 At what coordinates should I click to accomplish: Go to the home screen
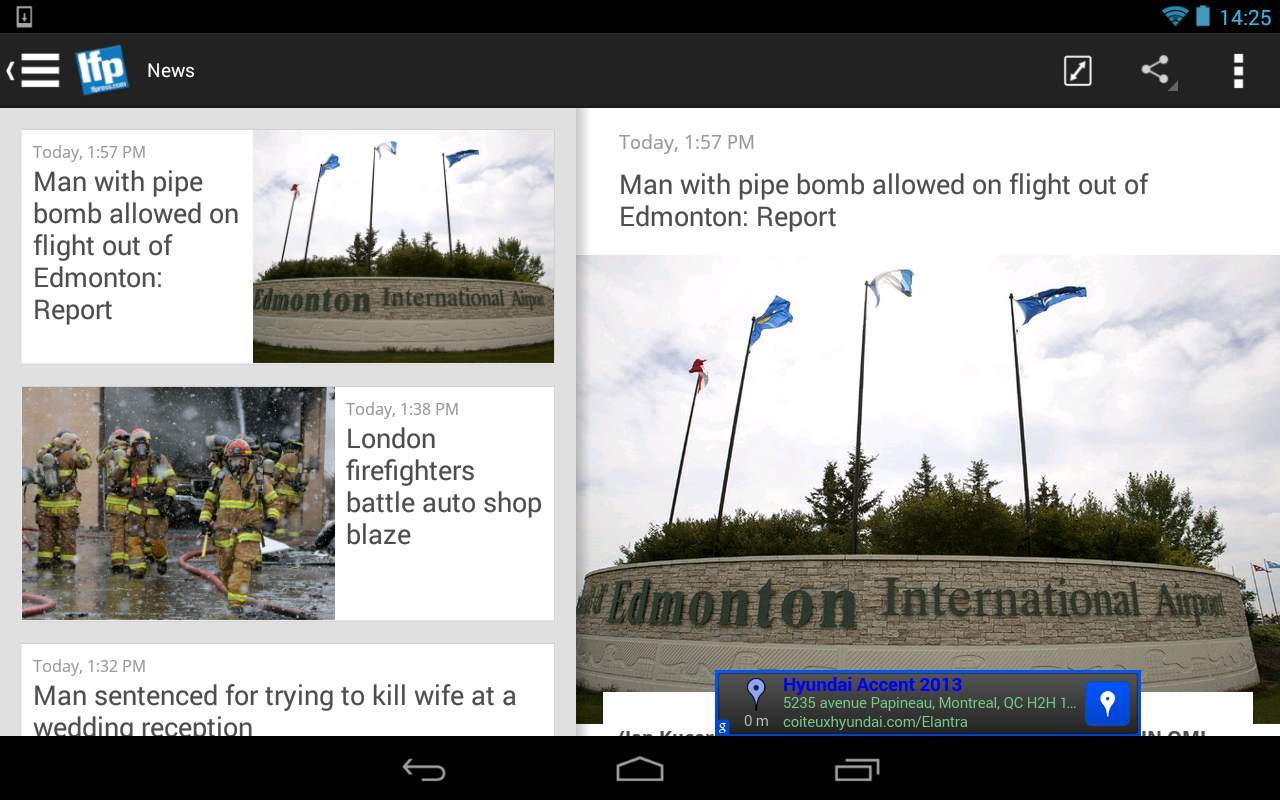(640, 769)
